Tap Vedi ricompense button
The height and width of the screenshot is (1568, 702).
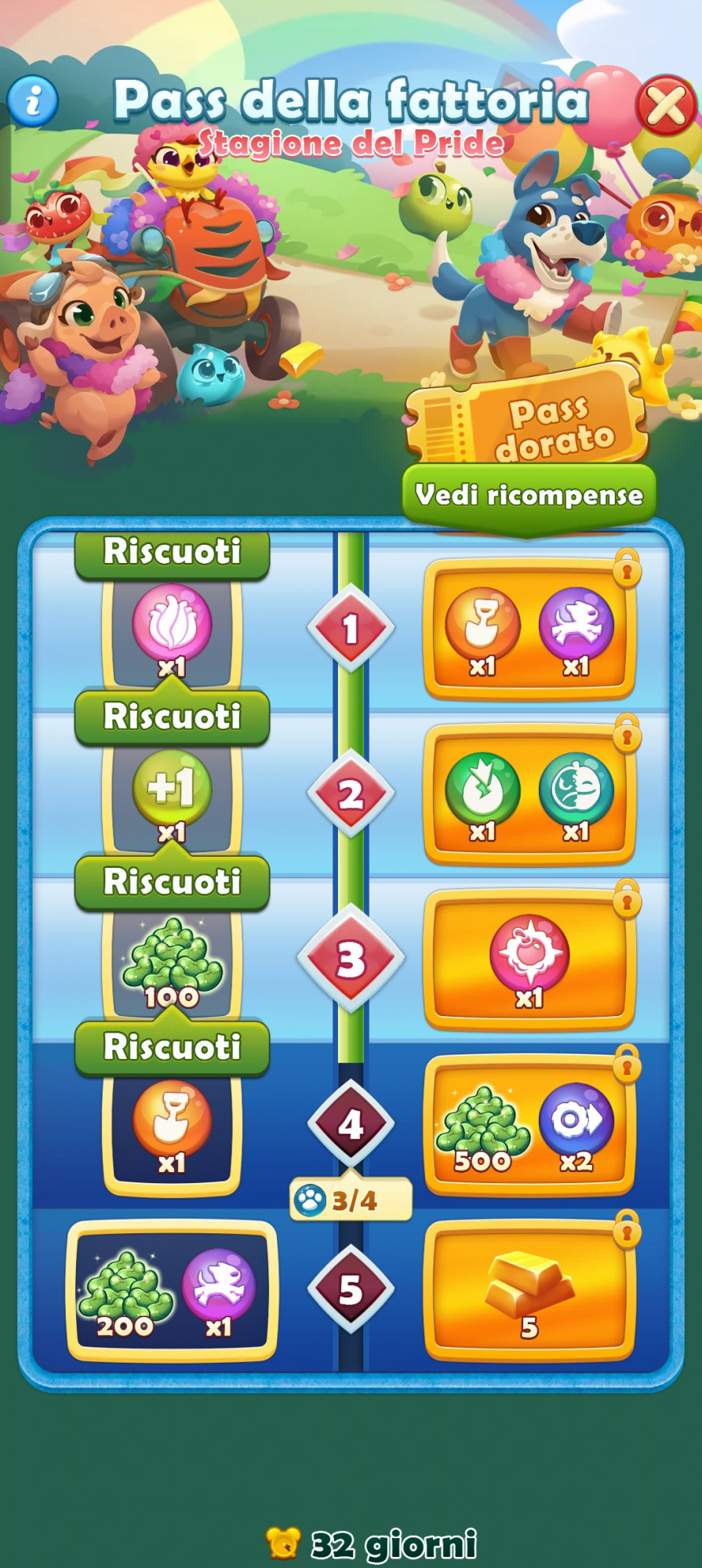(529, 495)
